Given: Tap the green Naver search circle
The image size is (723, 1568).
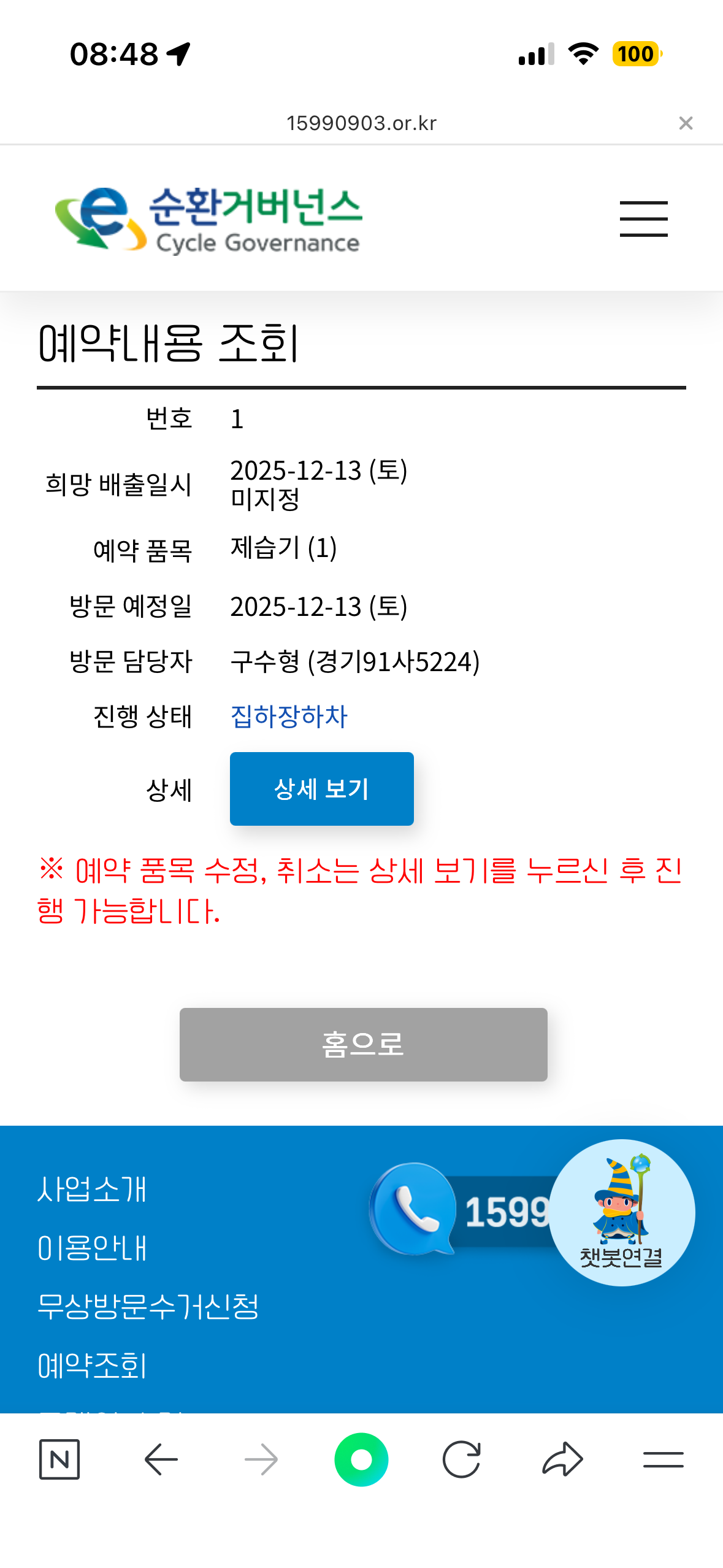Looking at the screenshot, I should 361,1459.
